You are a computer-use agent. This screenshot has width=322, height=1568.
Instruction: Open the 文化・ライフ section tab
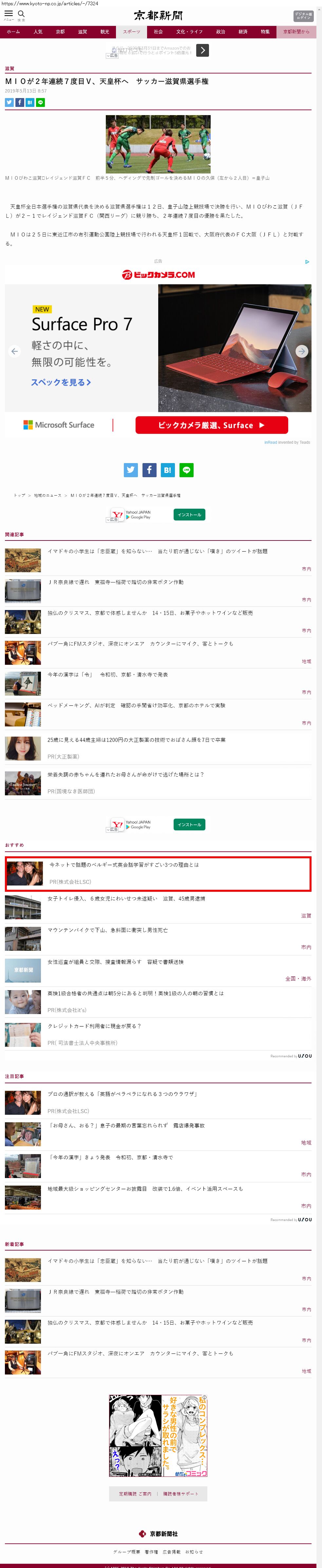pos(189,32)
